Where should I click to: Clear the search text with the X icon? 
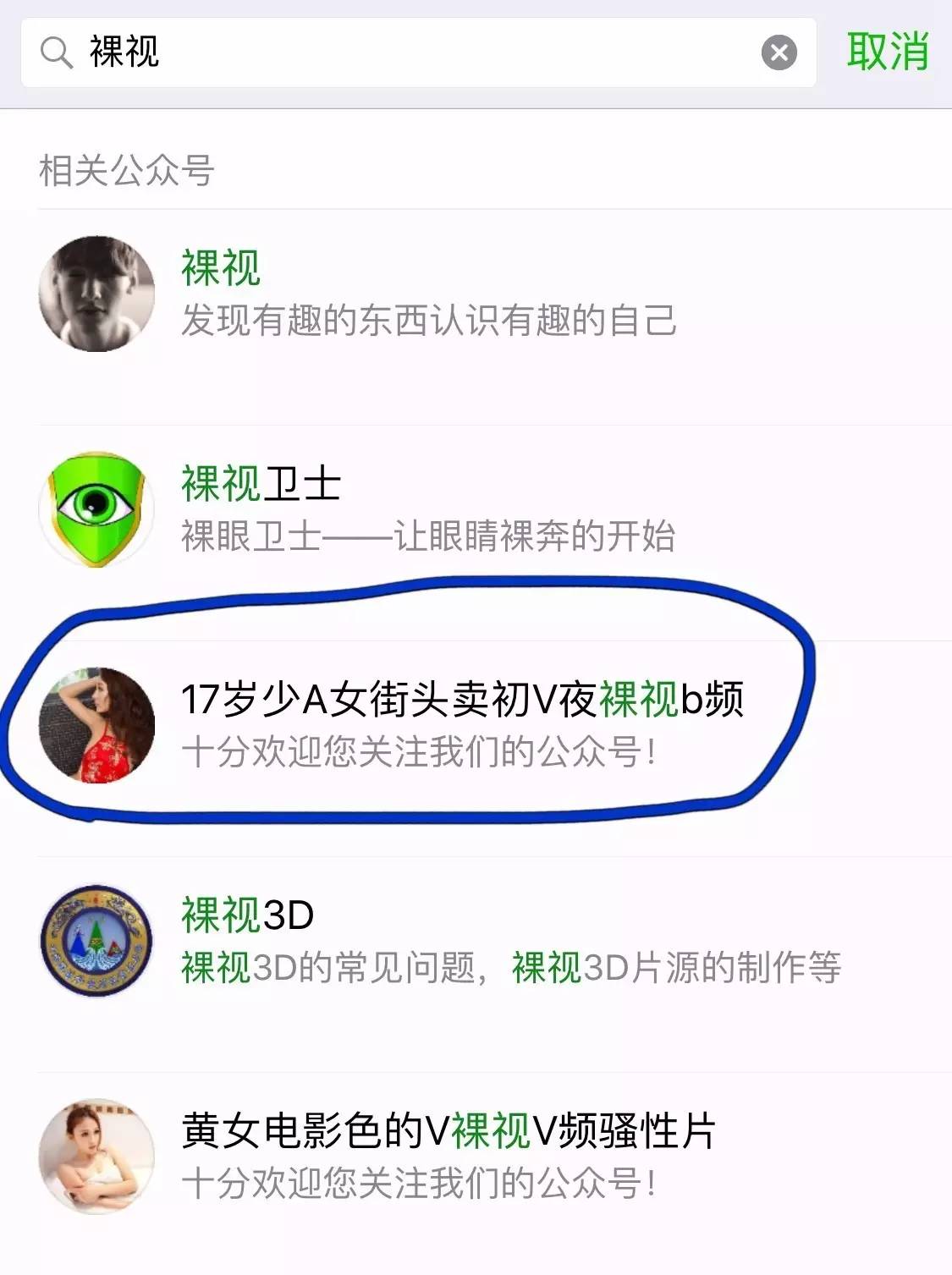click(x=779, y=52)
